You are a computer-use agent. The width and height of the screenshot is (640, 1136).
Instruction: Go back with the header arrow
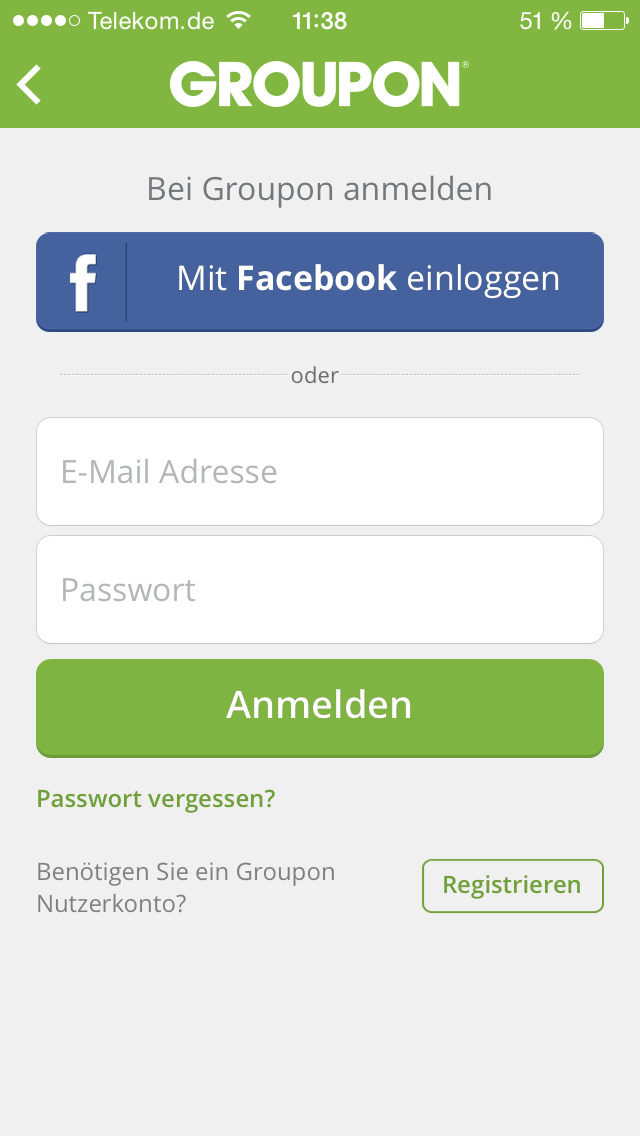click(x=29, y=85)
